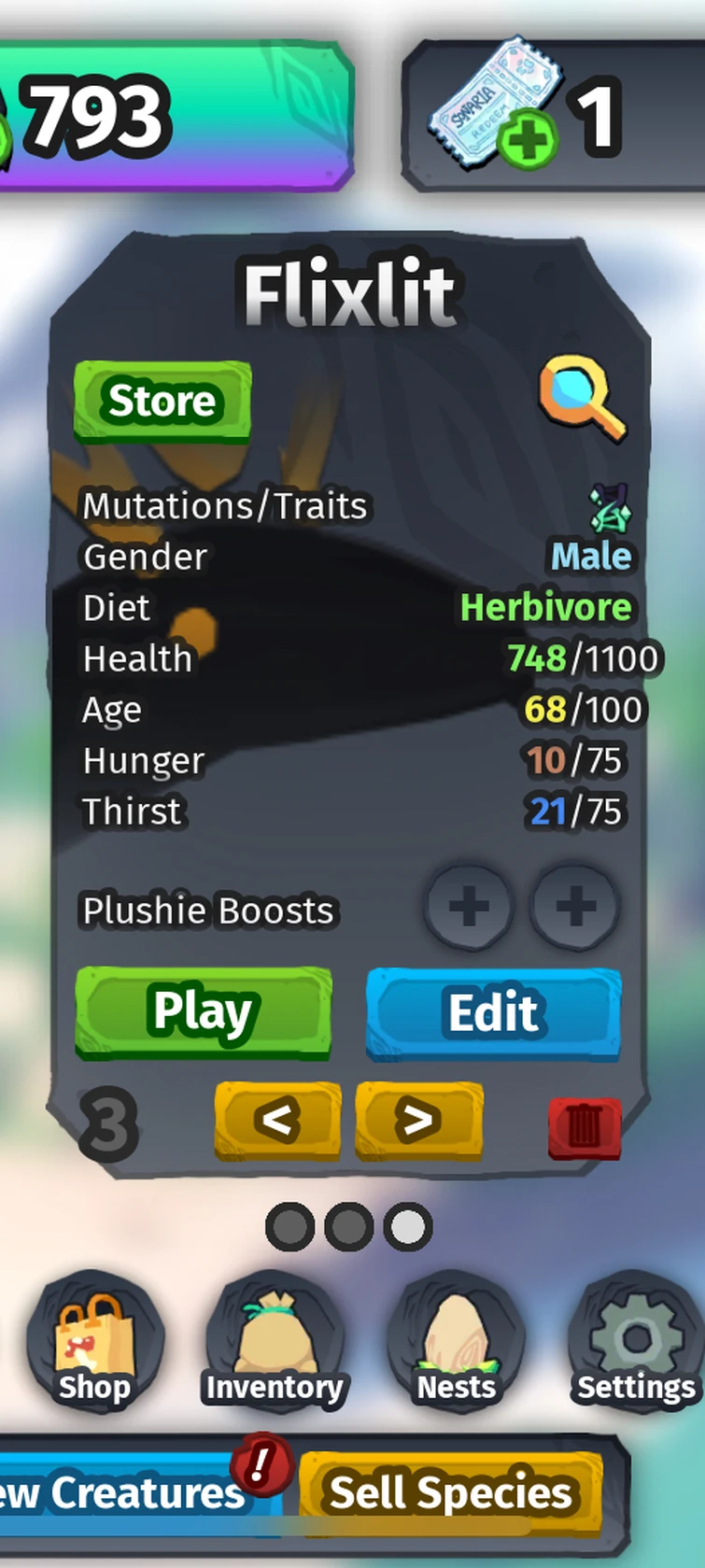
Task: Play as Flixlit
Action: pos(203,1012)
